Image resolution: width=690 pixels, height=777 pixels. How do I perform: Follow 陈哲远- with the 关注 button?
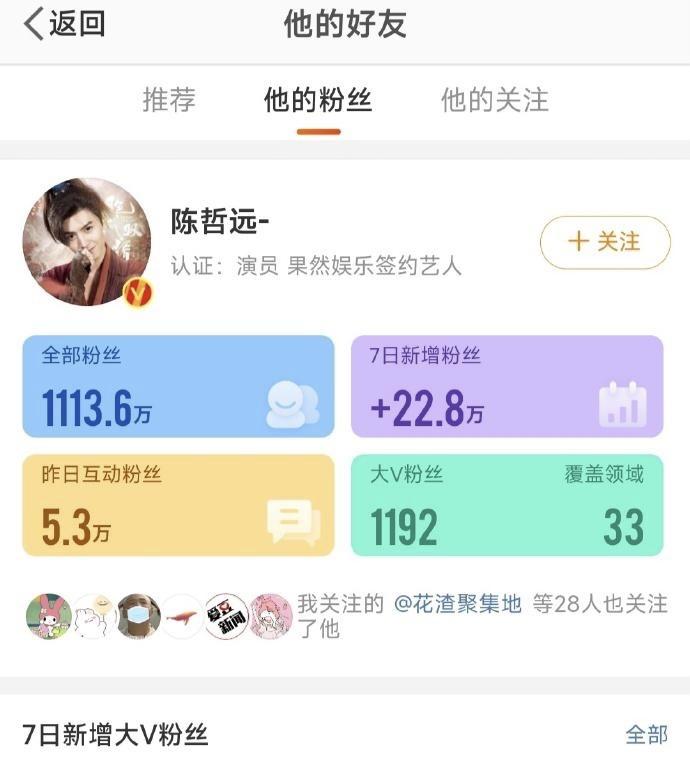pos(605,243)
